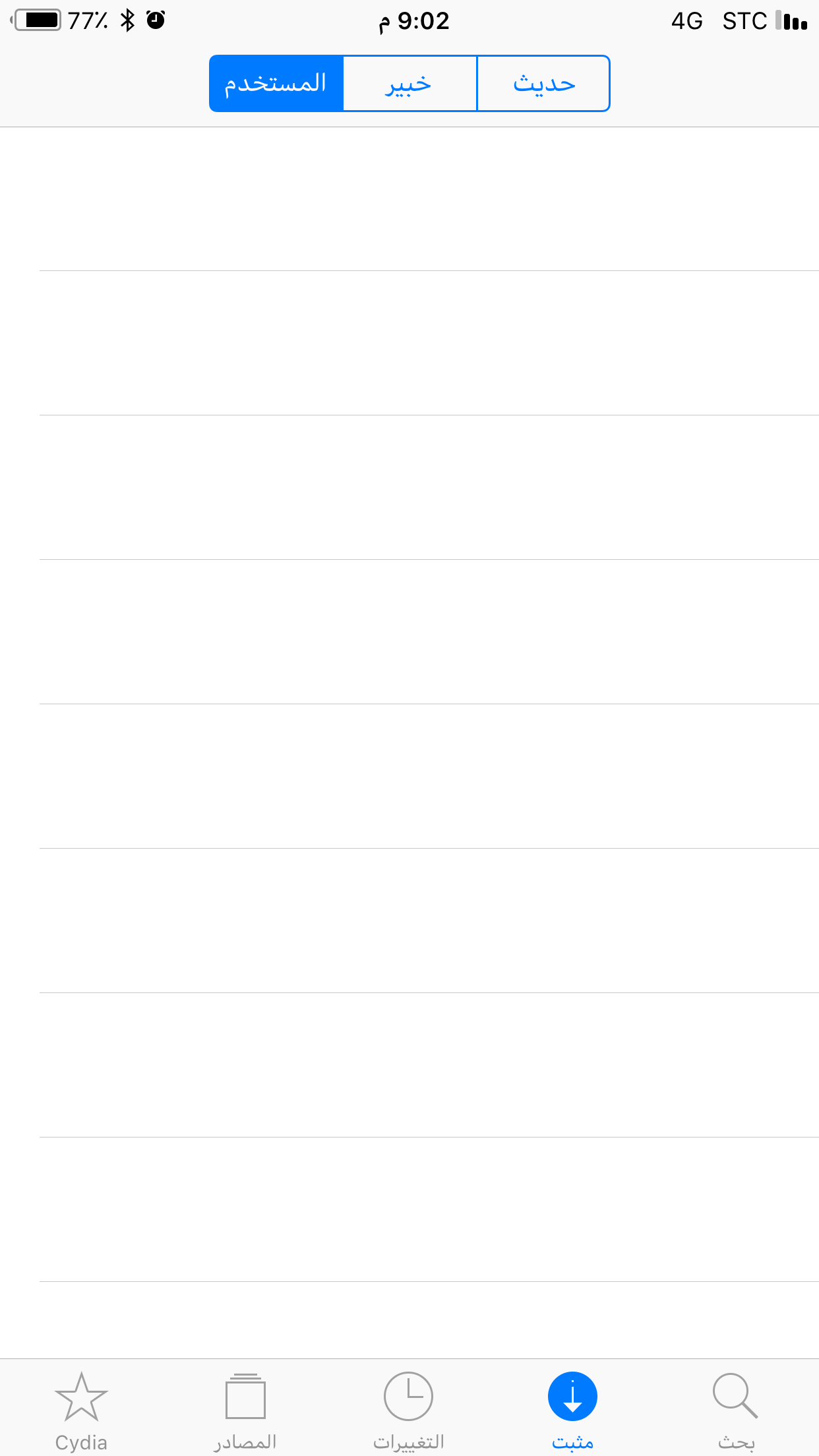Switch to the خبير segment

pos(409,84)
